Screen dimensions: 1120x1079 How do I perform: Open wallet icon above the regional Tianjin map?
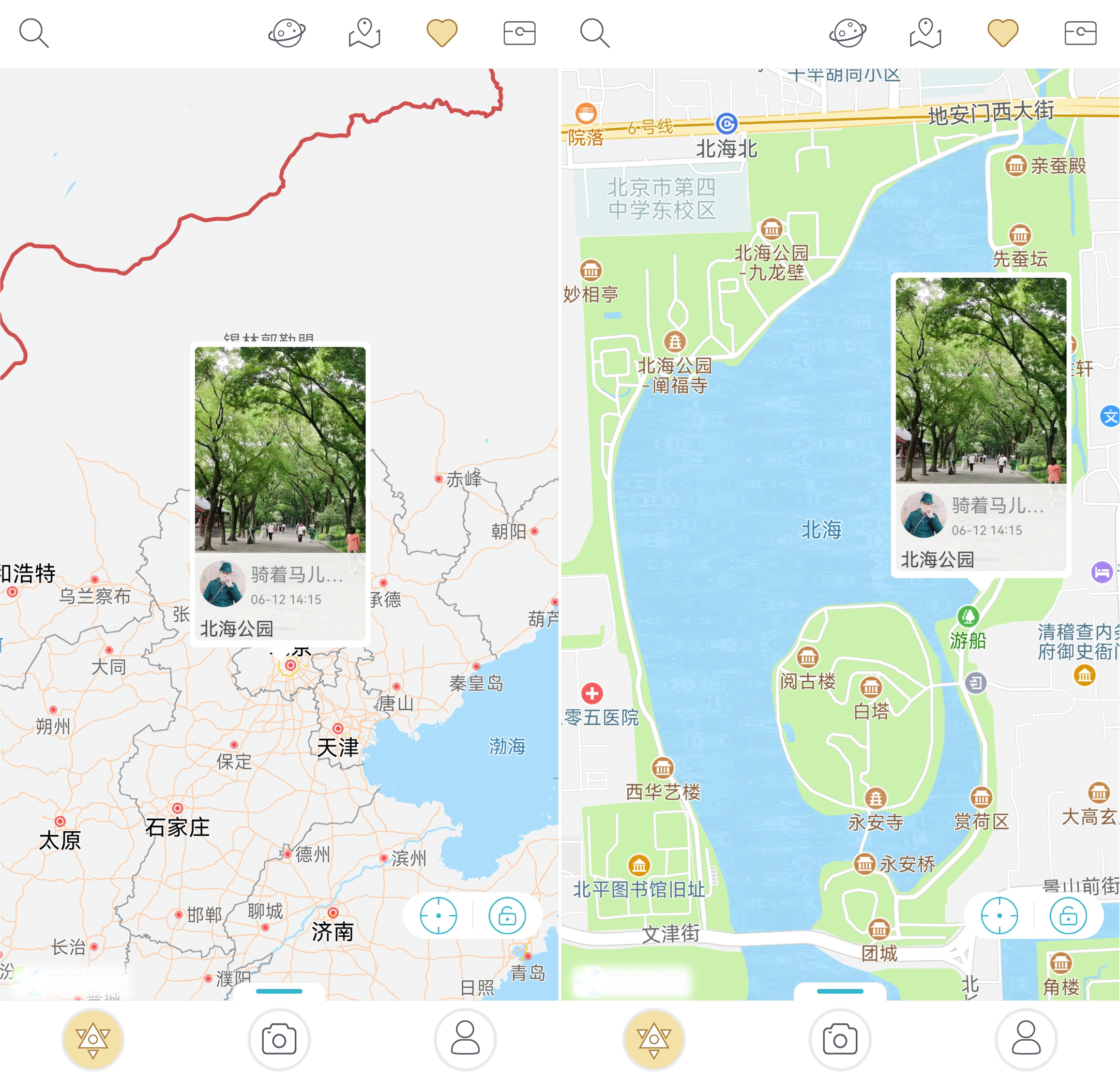point(519,33)
